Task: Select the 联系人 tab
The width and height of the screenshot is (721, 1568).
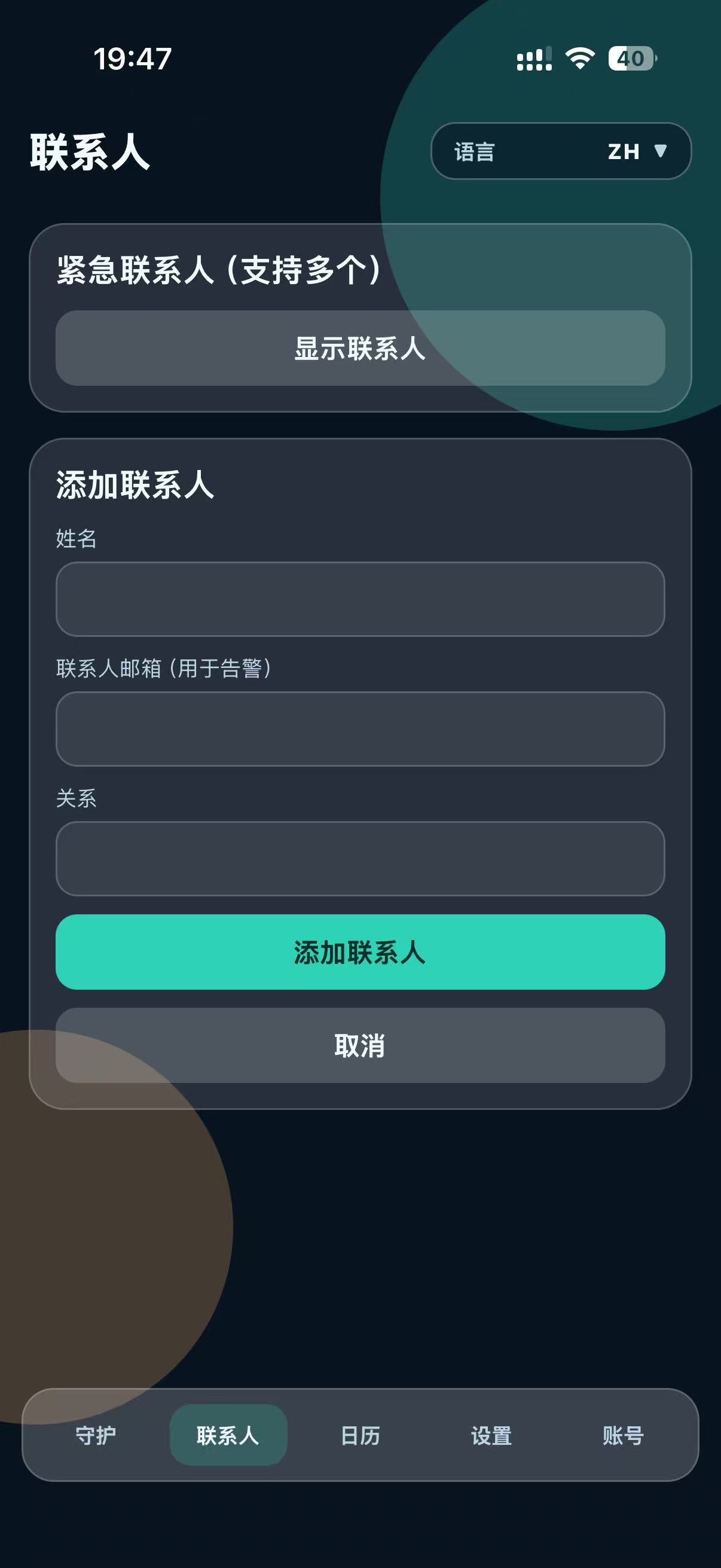Action: coord(228,1435)
